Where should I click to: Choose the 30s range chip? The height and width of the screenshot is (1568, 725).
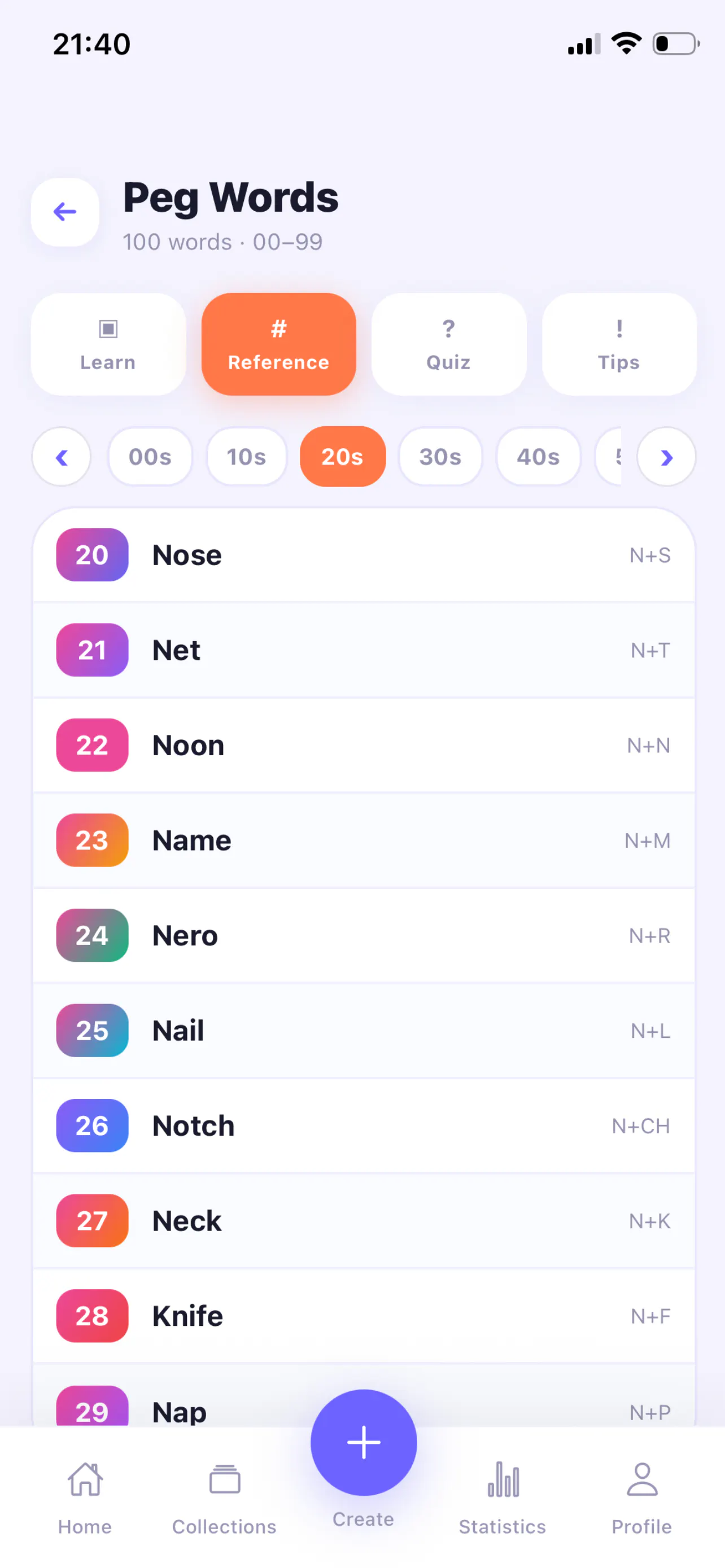(440, 457)
